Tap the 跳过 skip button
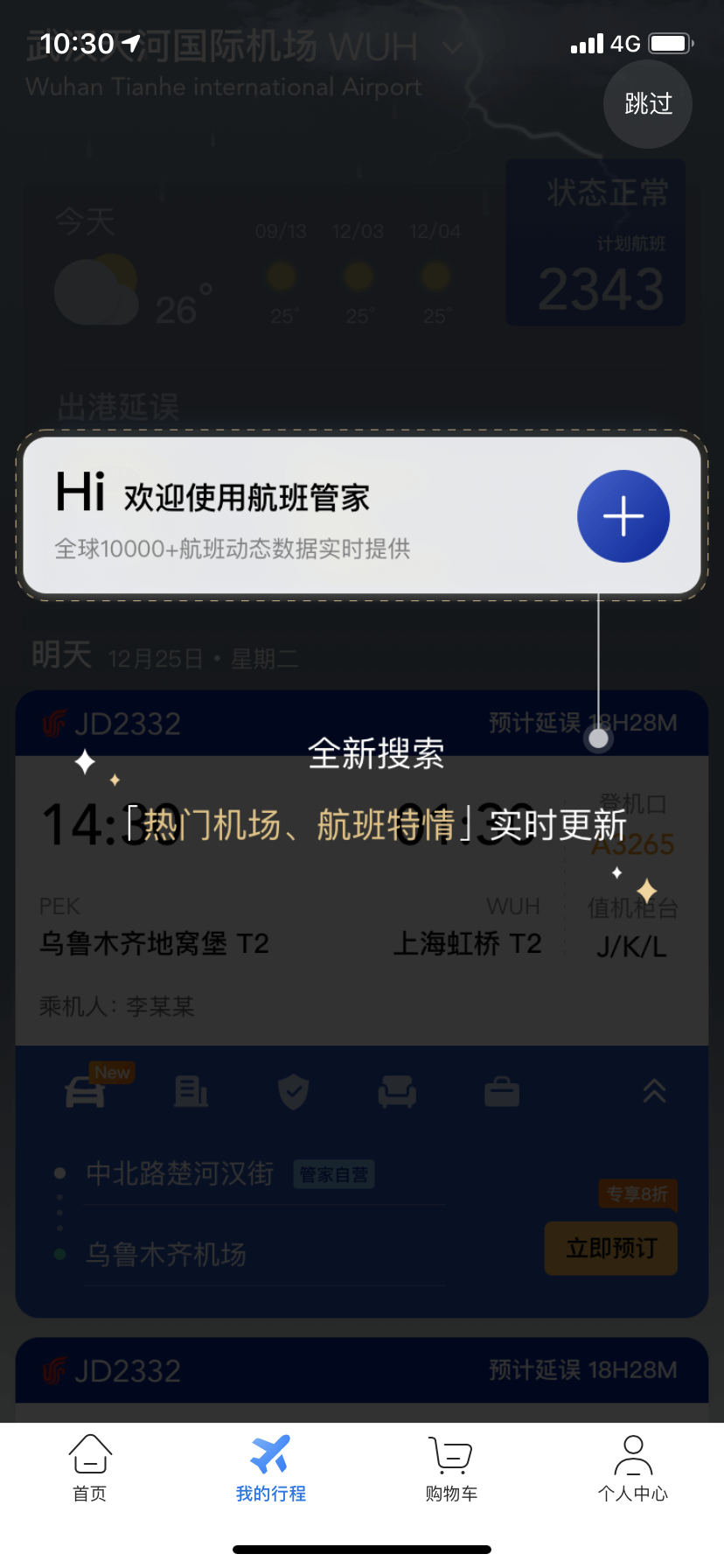The image size is (724, 1568). 648,104
